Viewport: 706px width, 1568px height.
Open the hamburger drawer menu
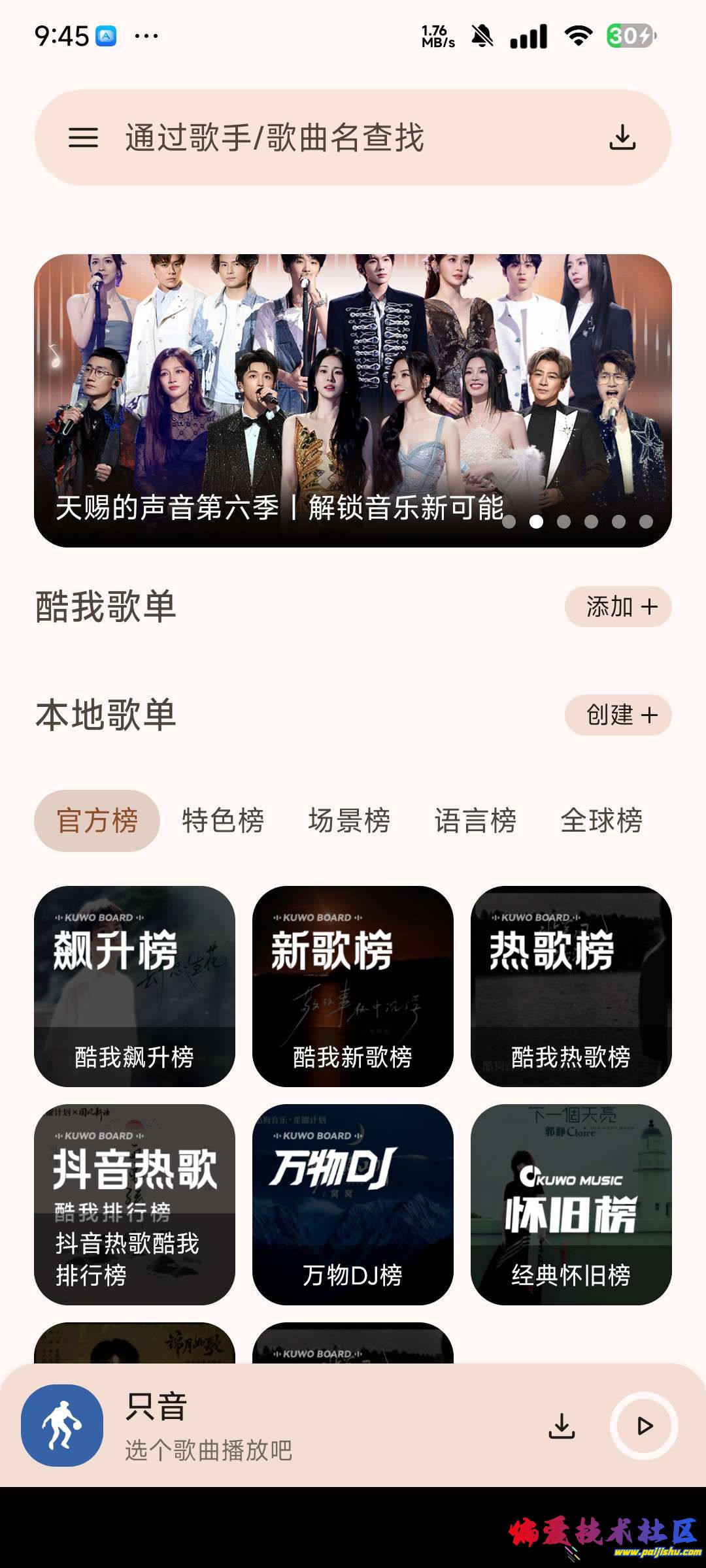coord(83,138)
